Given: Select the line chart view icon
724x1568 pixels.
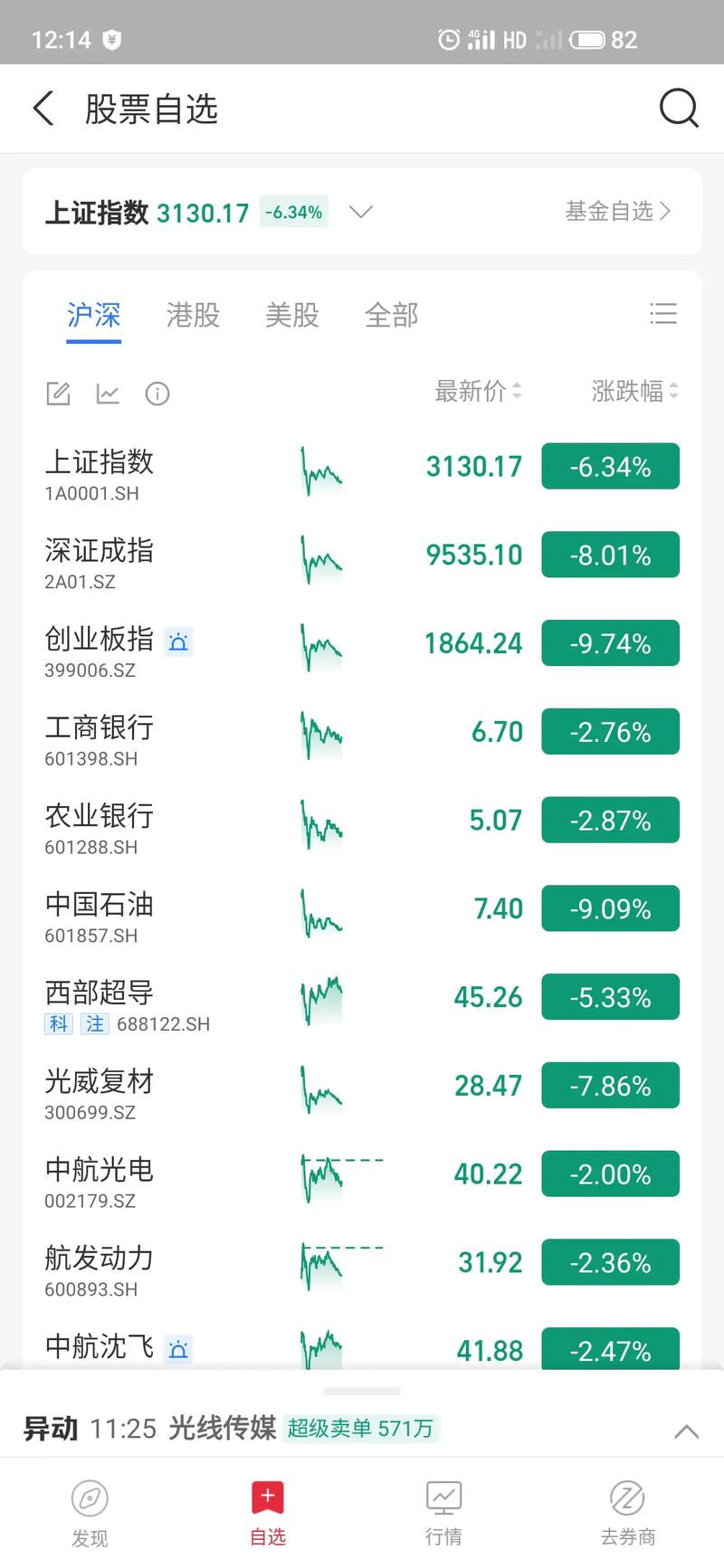Looking at the screenshot, I should coord(108,394).
